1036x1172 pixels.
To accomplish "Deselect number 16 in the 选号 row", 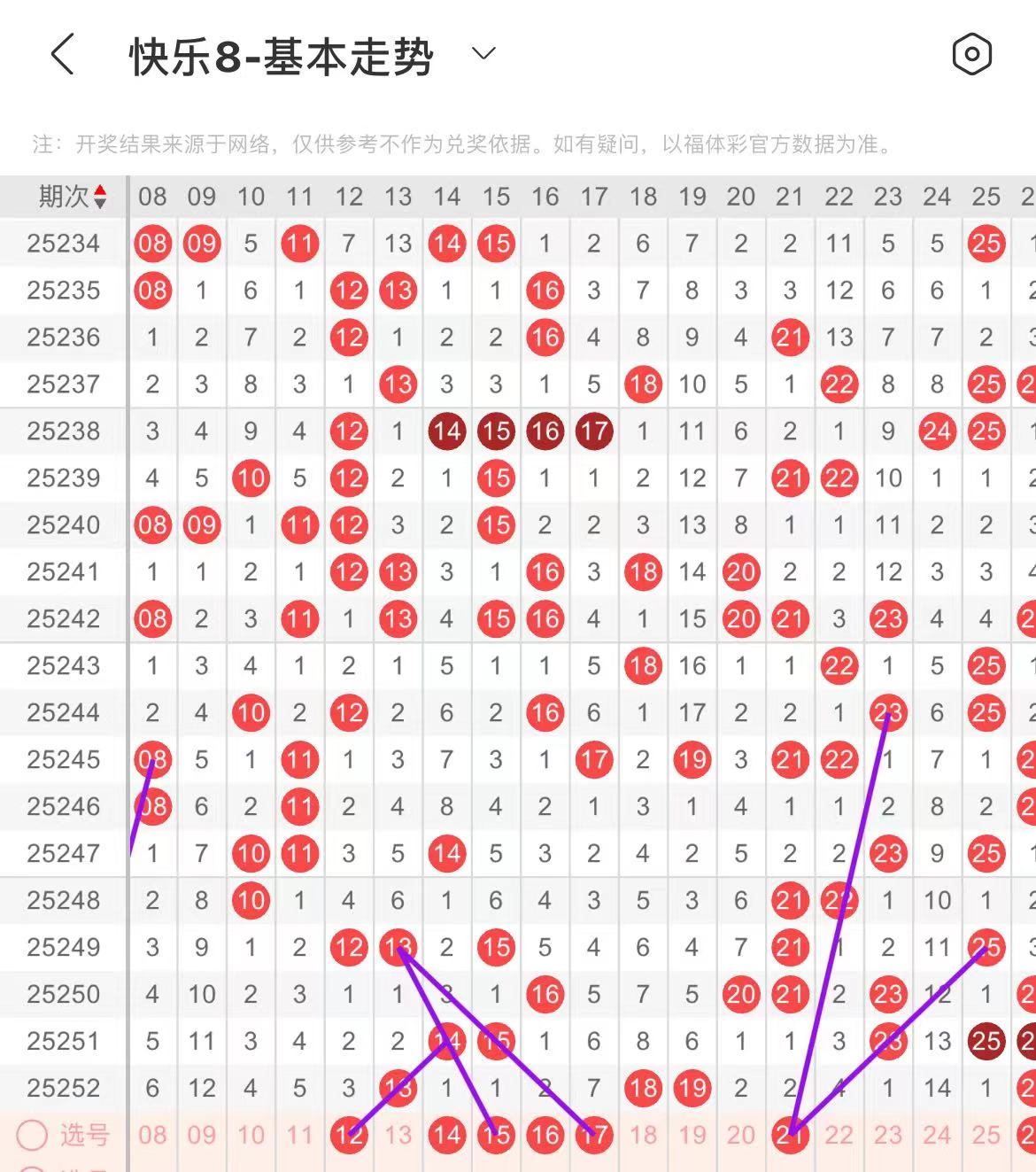I will (545, 1135).
